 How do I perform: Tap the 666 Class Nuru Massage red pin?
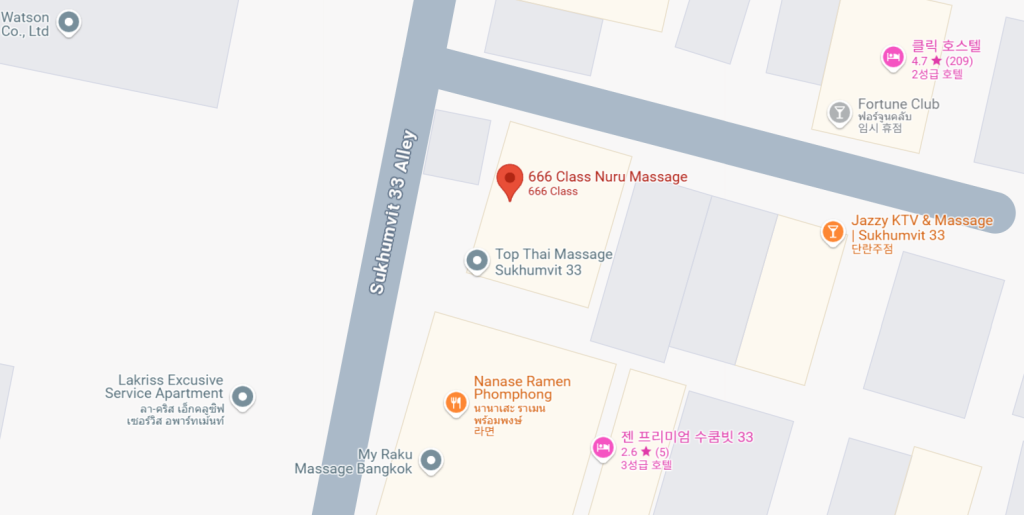[x=510, y=181]
